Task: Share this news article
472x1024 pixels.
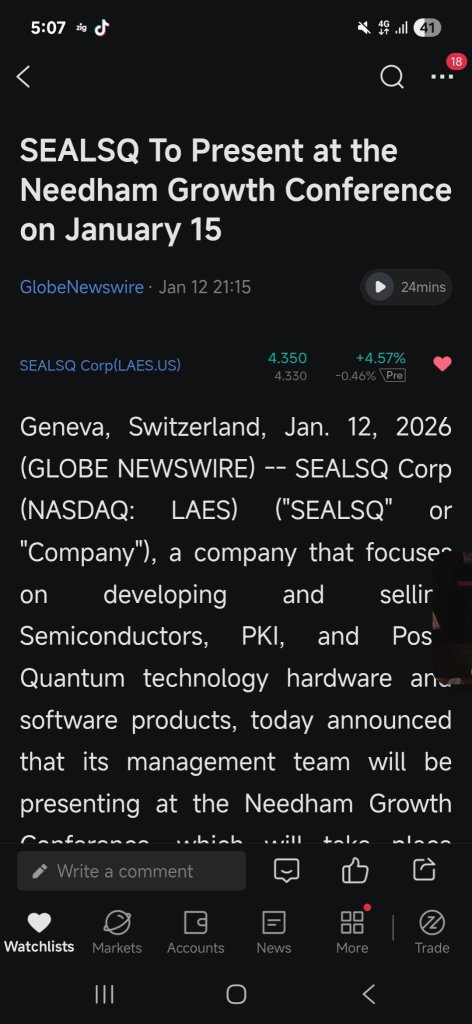Action: 424,869
